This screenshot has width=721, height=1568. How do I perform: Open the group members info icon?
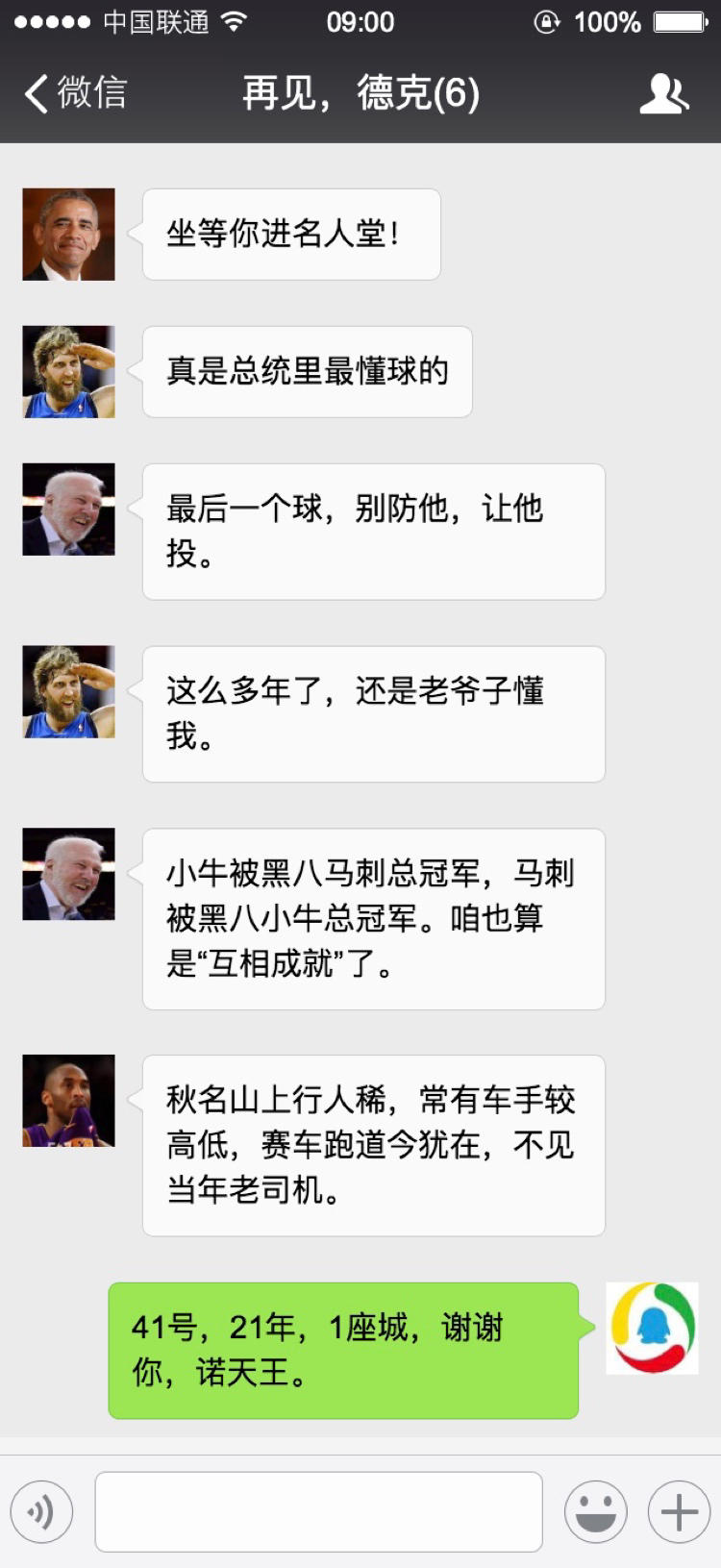664,93
